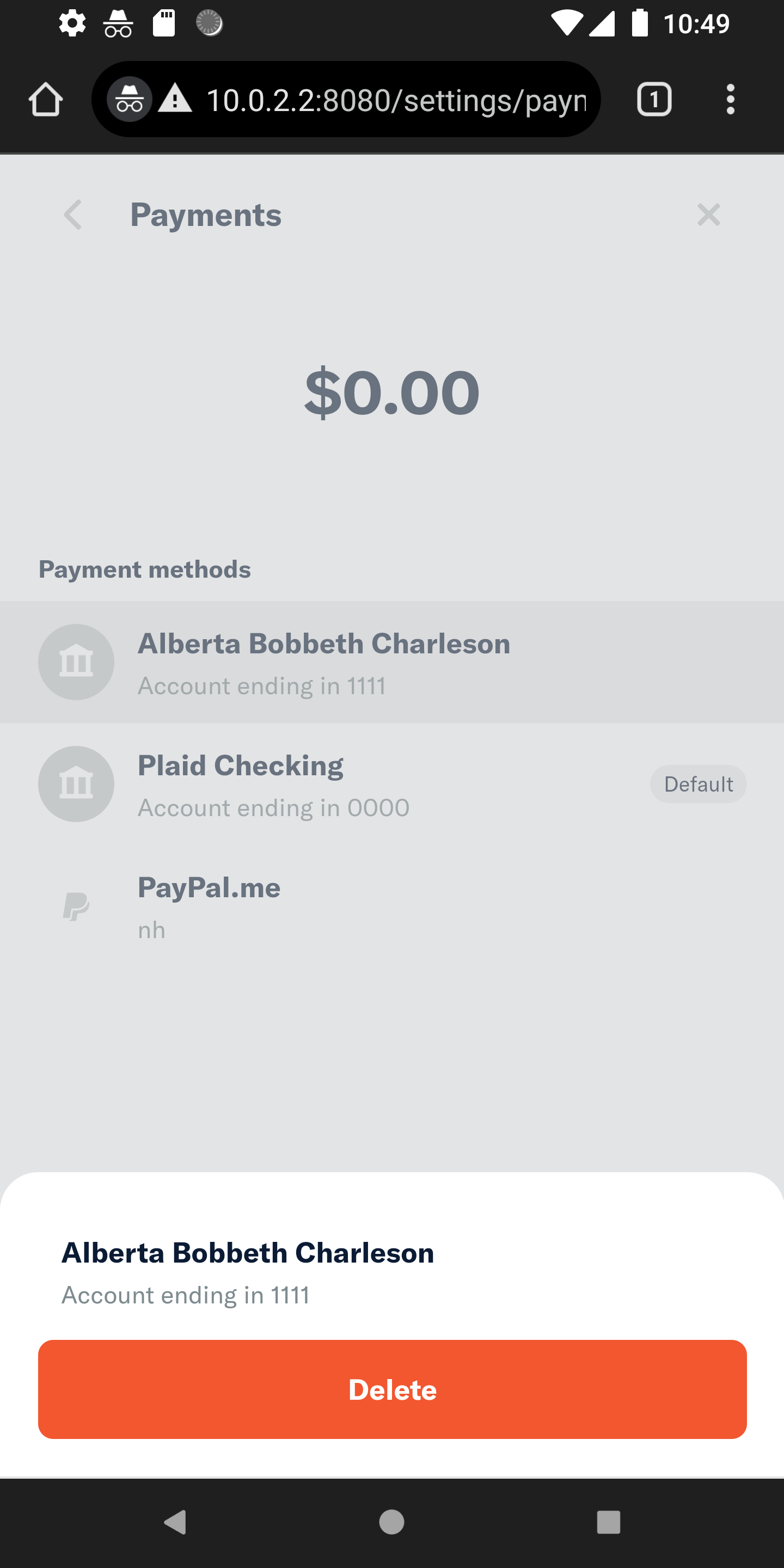The width and height of the screenshot is (784, 1568).
Task: Go to the browser home page
Action: [x=46, y=99]
